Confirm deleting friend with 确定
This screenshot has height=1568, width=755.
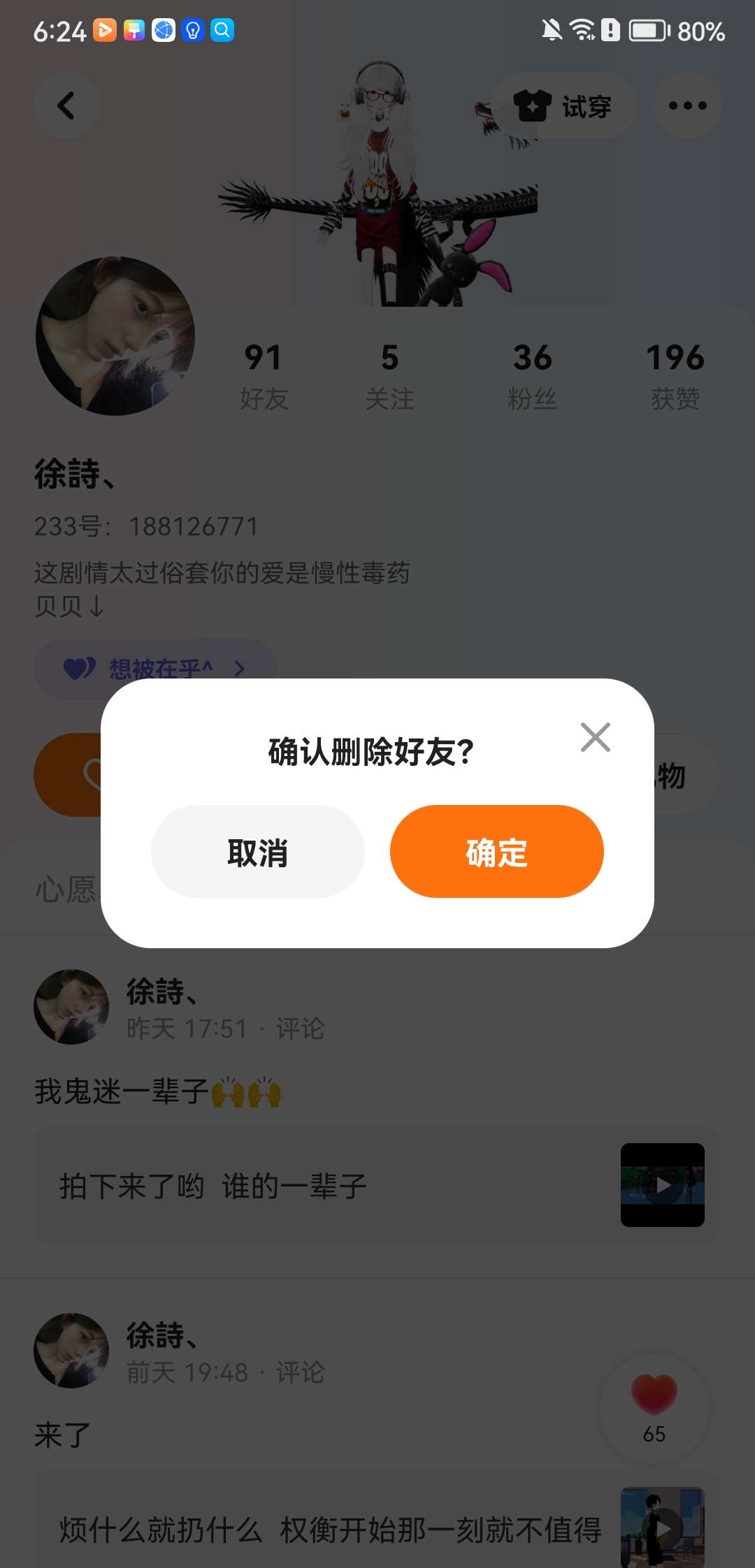point(496,852)
